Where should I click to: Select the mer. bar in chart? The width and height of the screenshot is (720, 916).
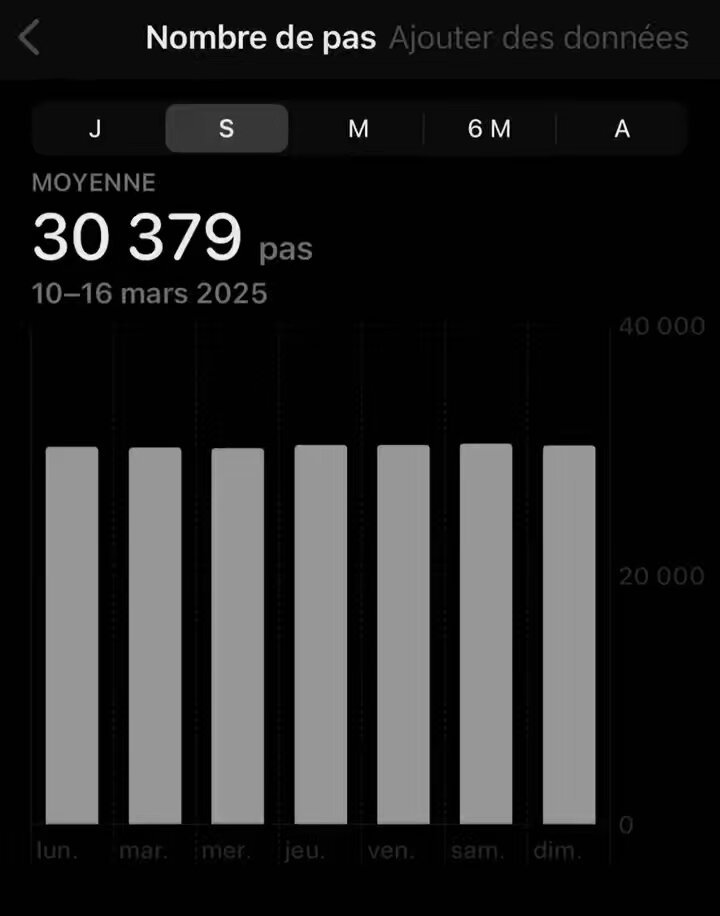click(238, 636)
